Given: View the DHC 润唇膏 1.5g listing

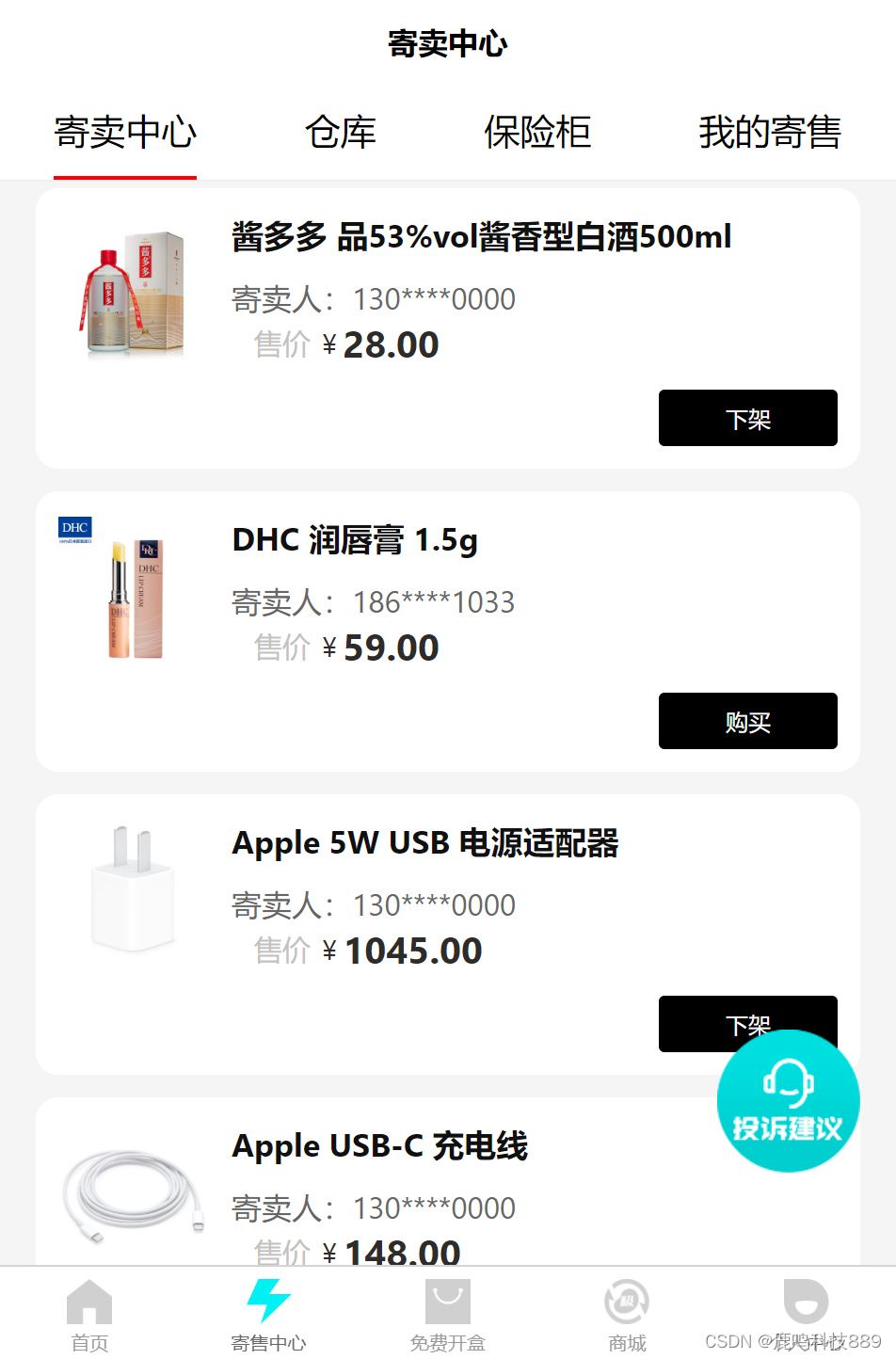Looking at the screenshot, I should [x=355, y=540].
